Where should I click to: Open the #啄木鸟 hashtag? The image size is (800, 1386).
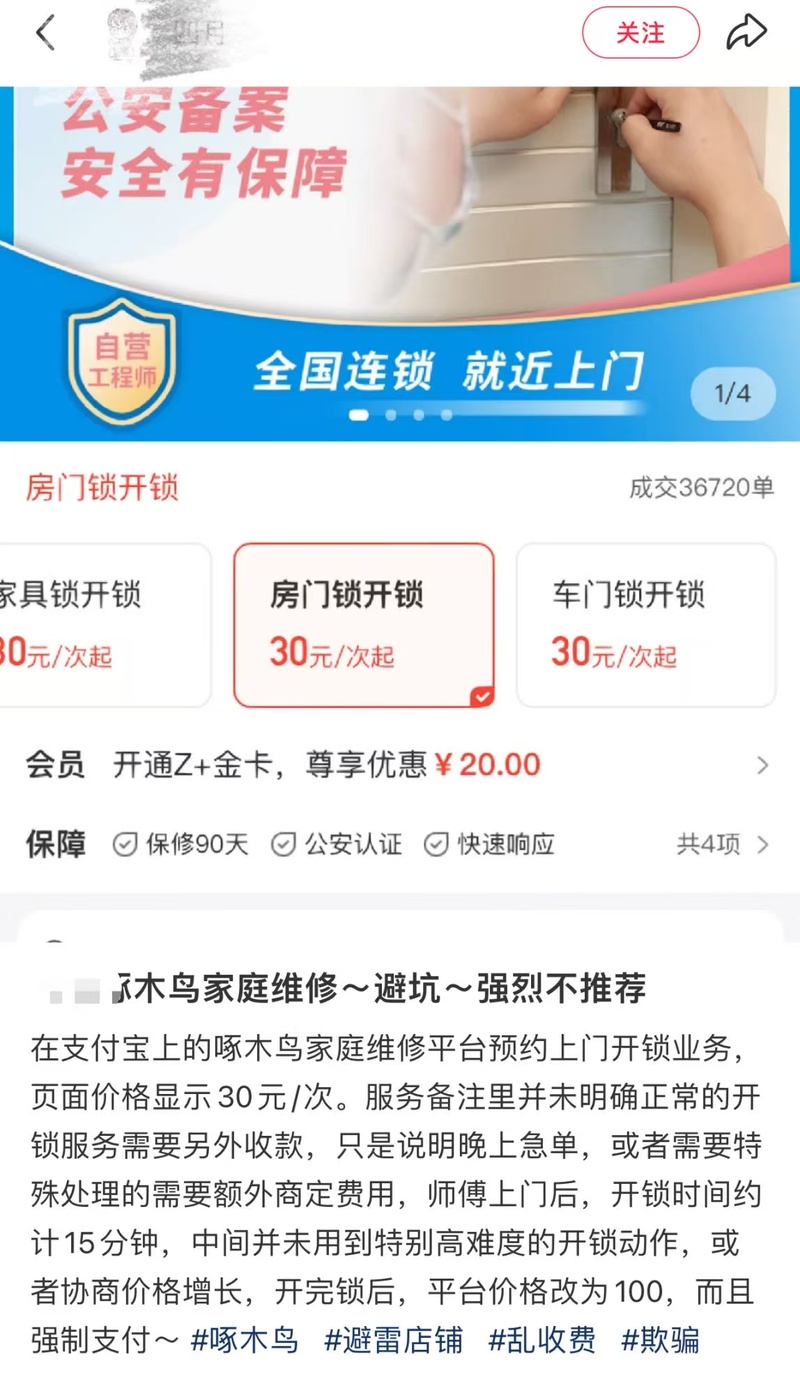244,1340
